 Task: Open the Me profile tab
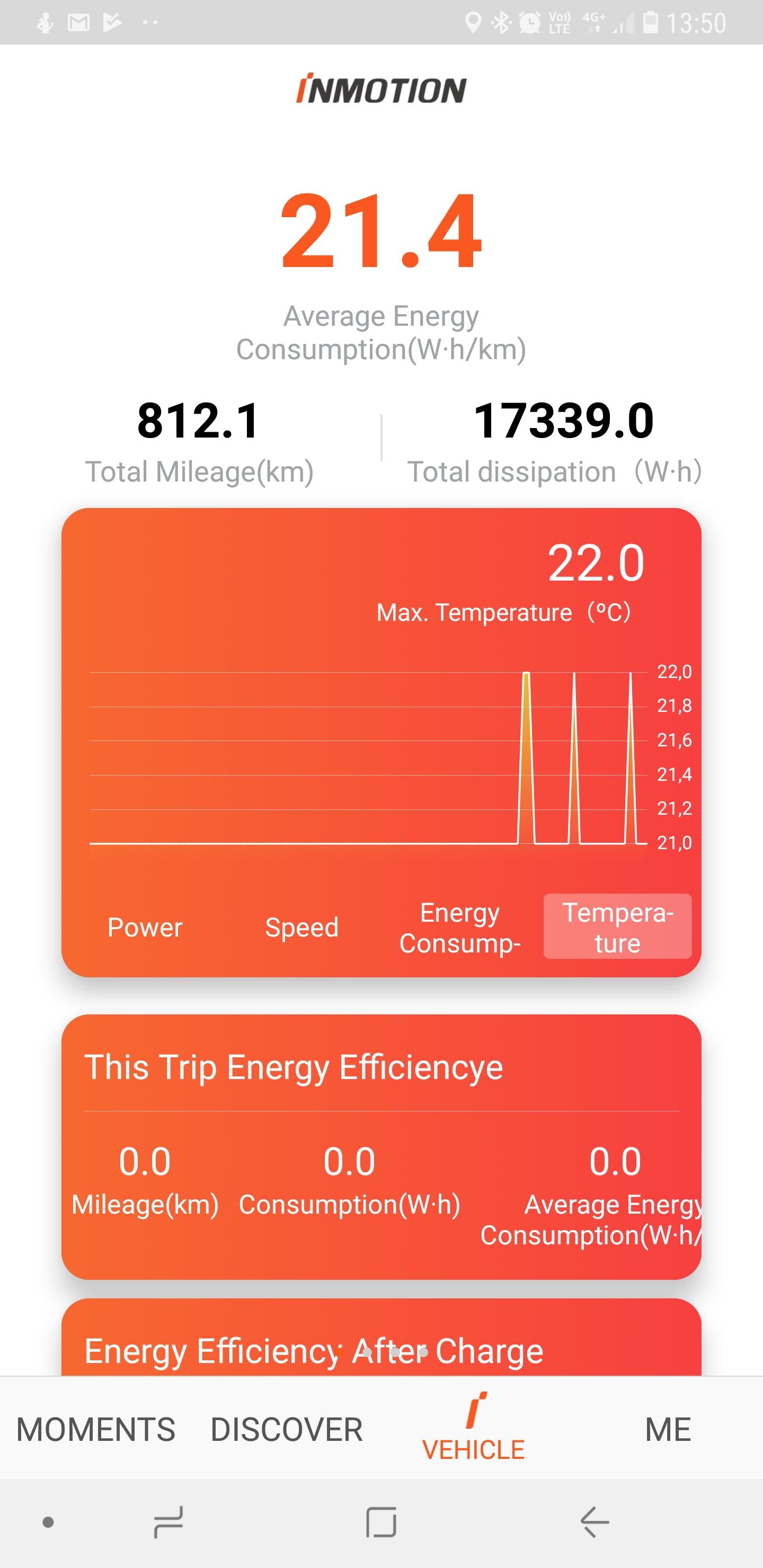tap(668, 1429)
